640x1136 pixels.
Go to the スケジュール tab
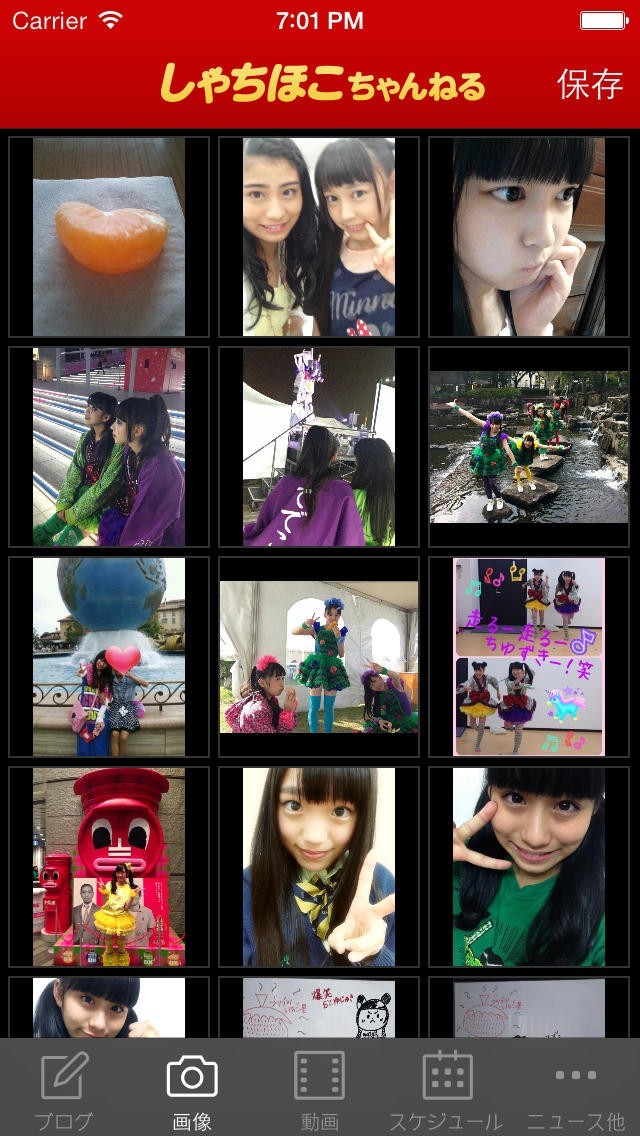[x=447, y=1088]
